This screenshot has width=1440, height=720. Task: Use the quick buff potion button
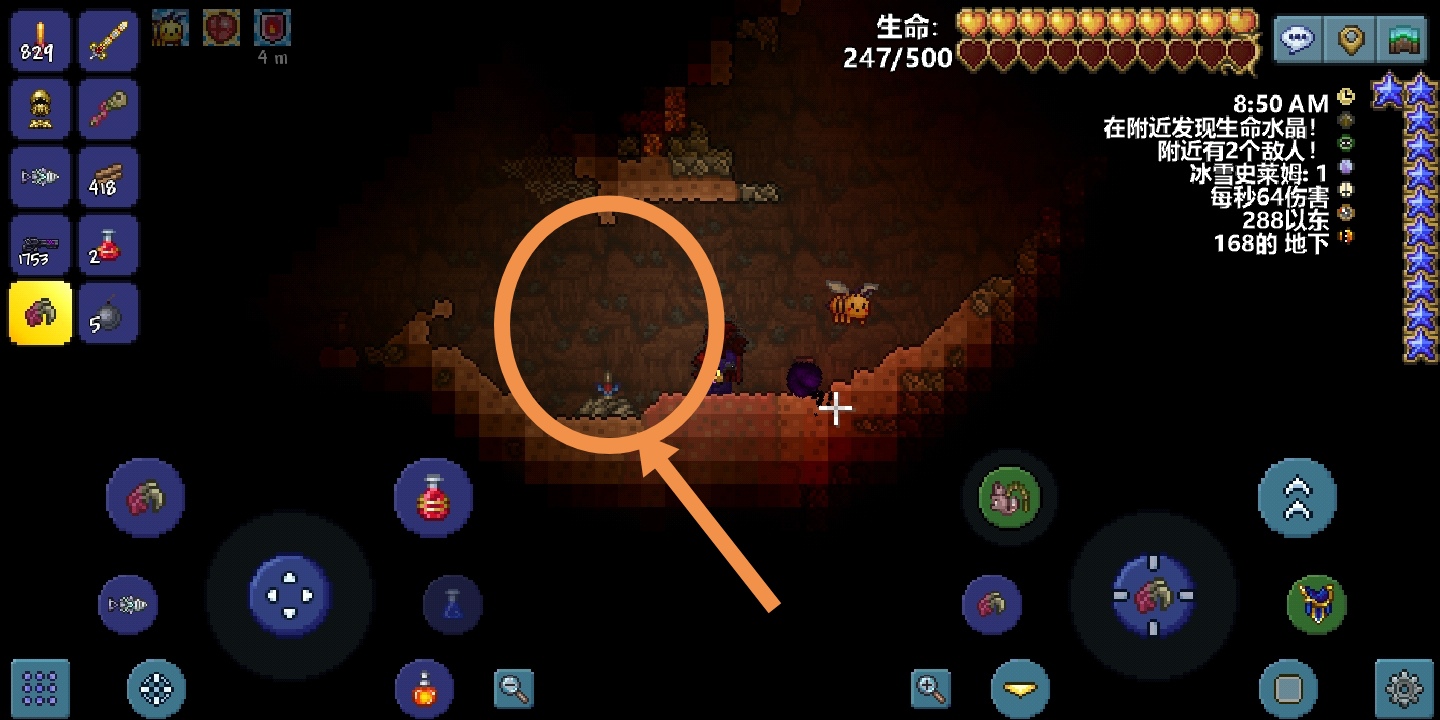pos(424,688)
